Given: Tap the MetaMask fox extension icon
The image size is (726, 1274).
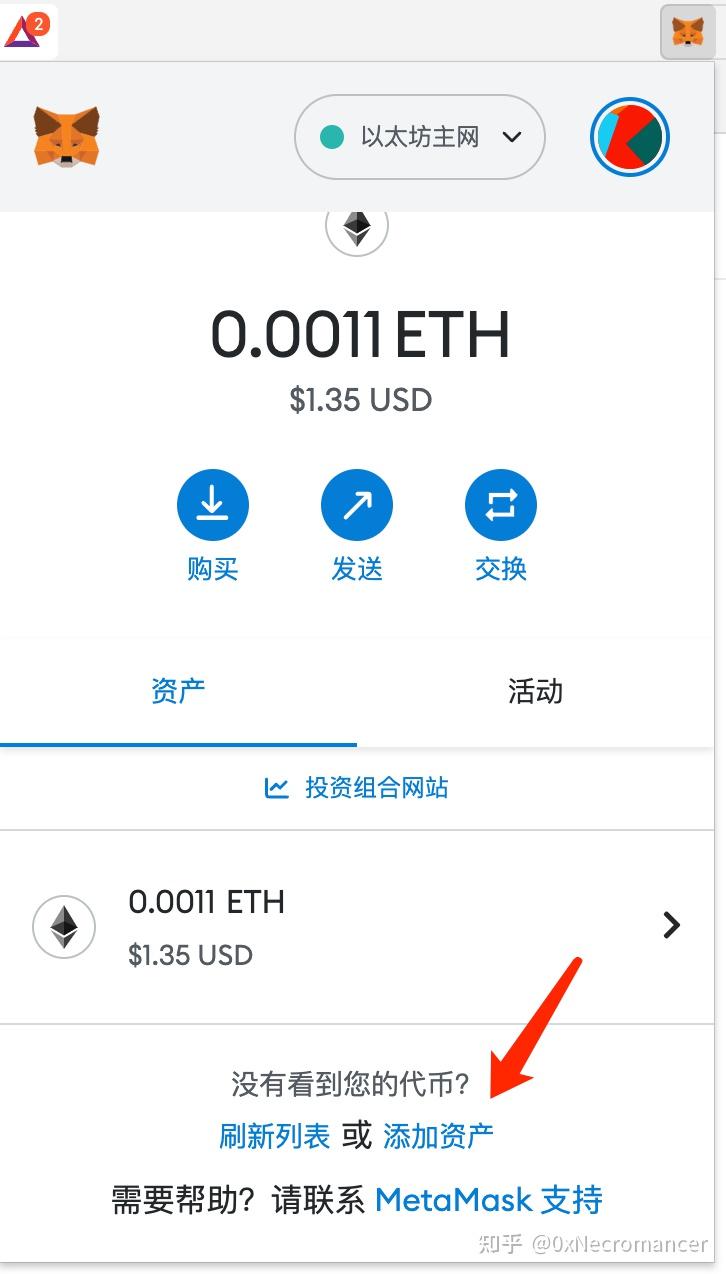Looking at the screenshot, I should [687, 32].
